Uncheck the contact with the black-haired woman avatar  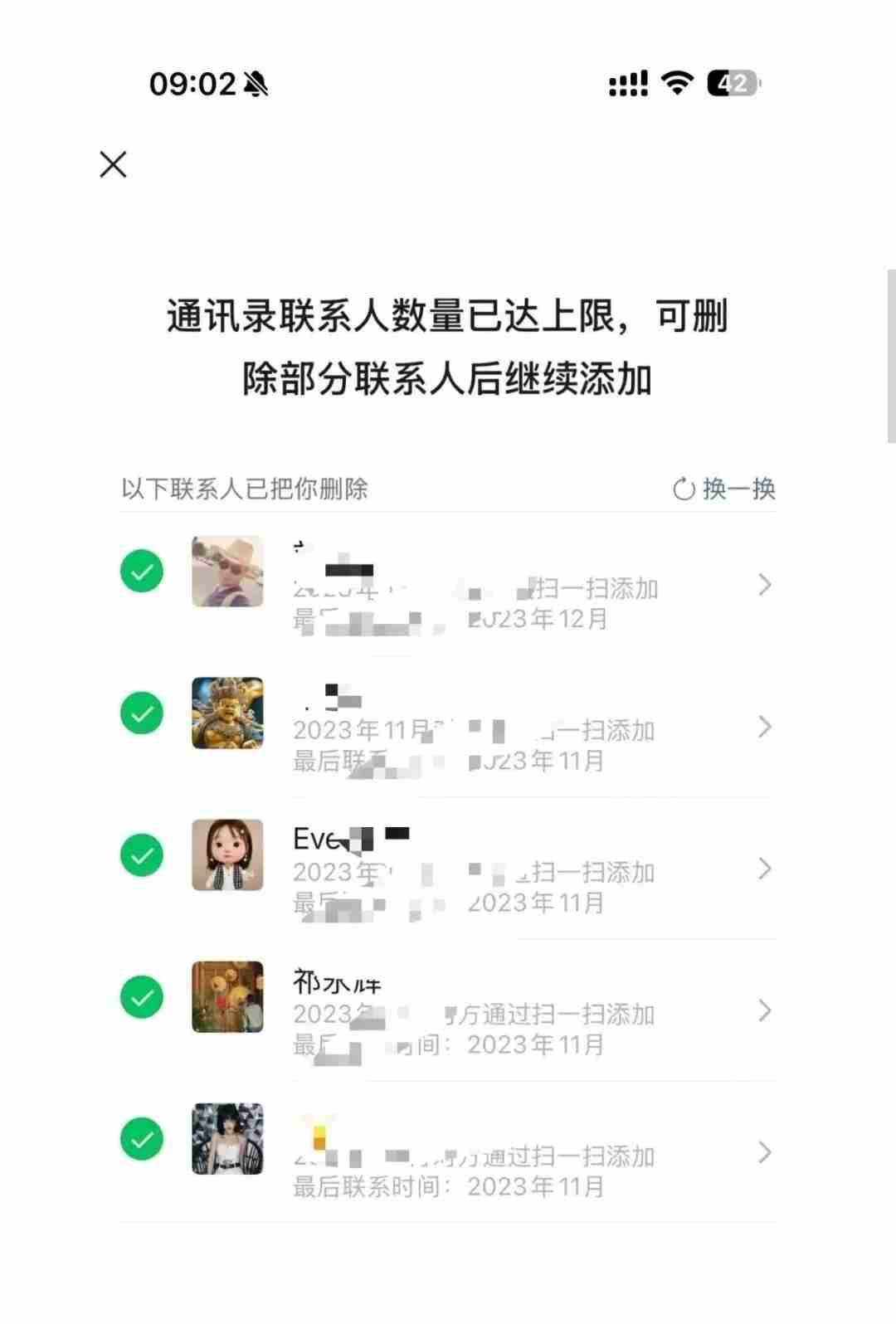pyautogui.click(x=142, y=1139)
